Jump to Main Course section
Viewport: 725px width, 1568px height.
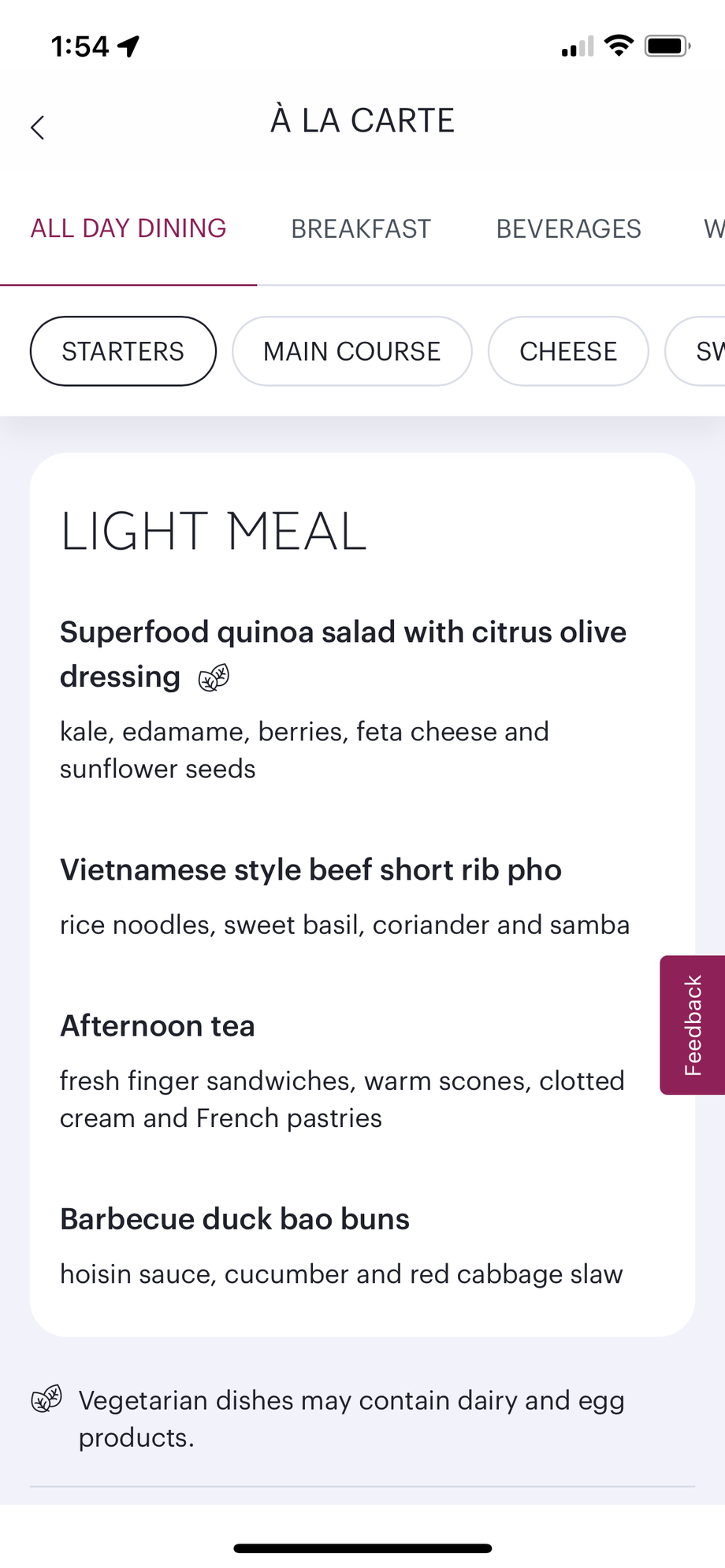coord(351,351)
